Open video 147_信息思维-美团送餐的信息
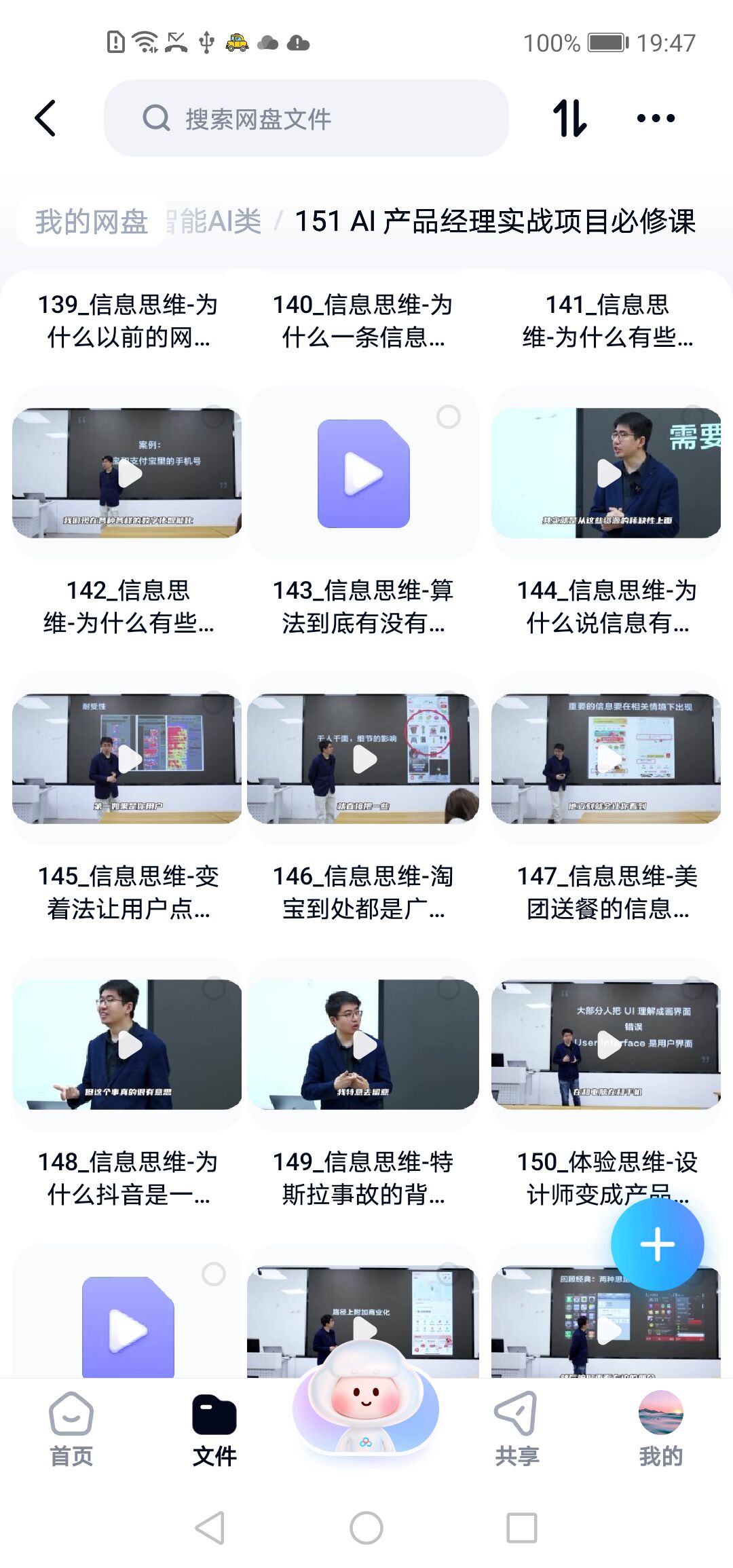Screen dimensions: 733x1568 607,759
